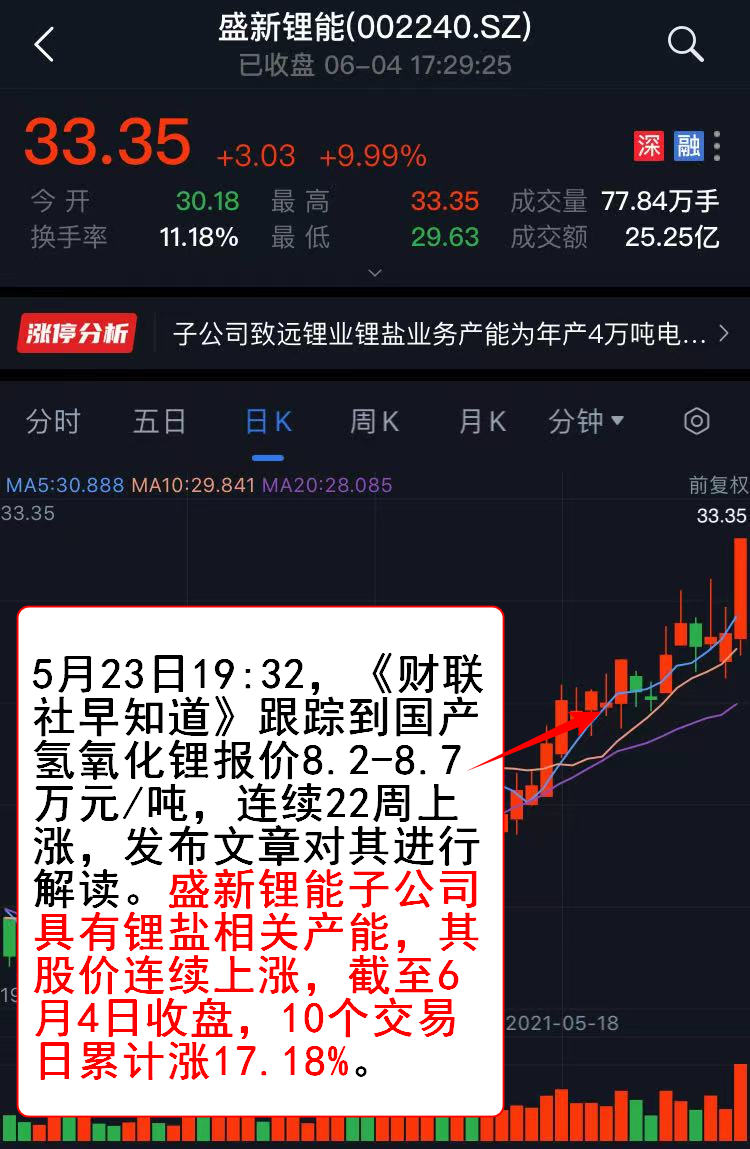The width and height of the screenshot is (750, 1149).
Task: Open the three-dot menu beside 融
Action: 717,147
